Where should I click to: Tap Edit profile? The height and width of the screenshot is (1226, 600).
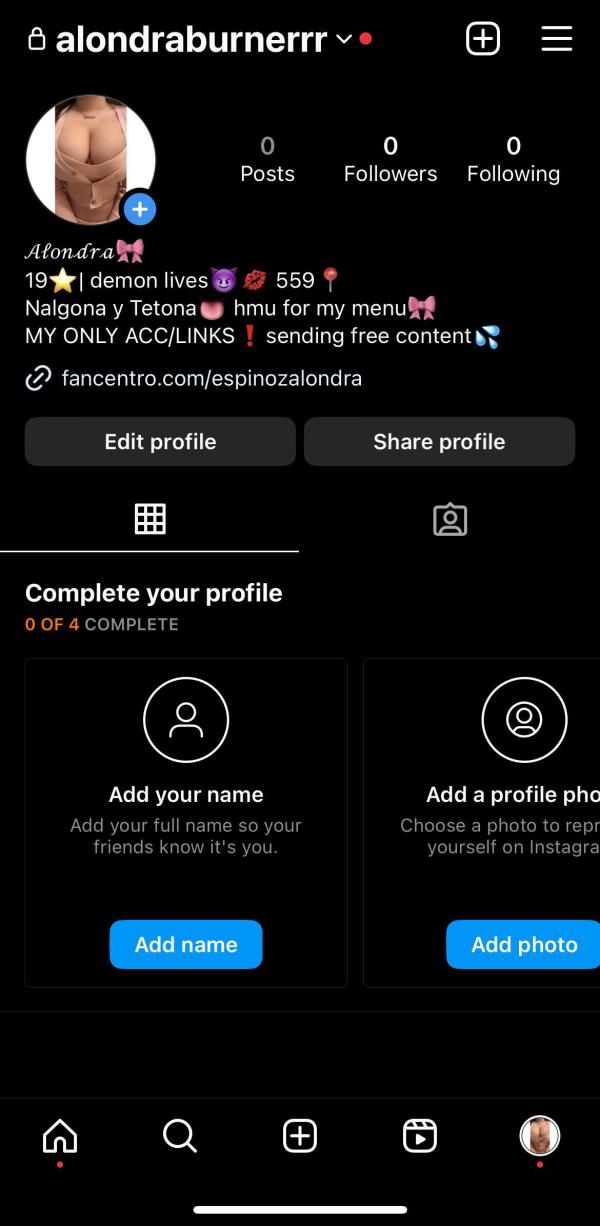(x=160, y=442)
